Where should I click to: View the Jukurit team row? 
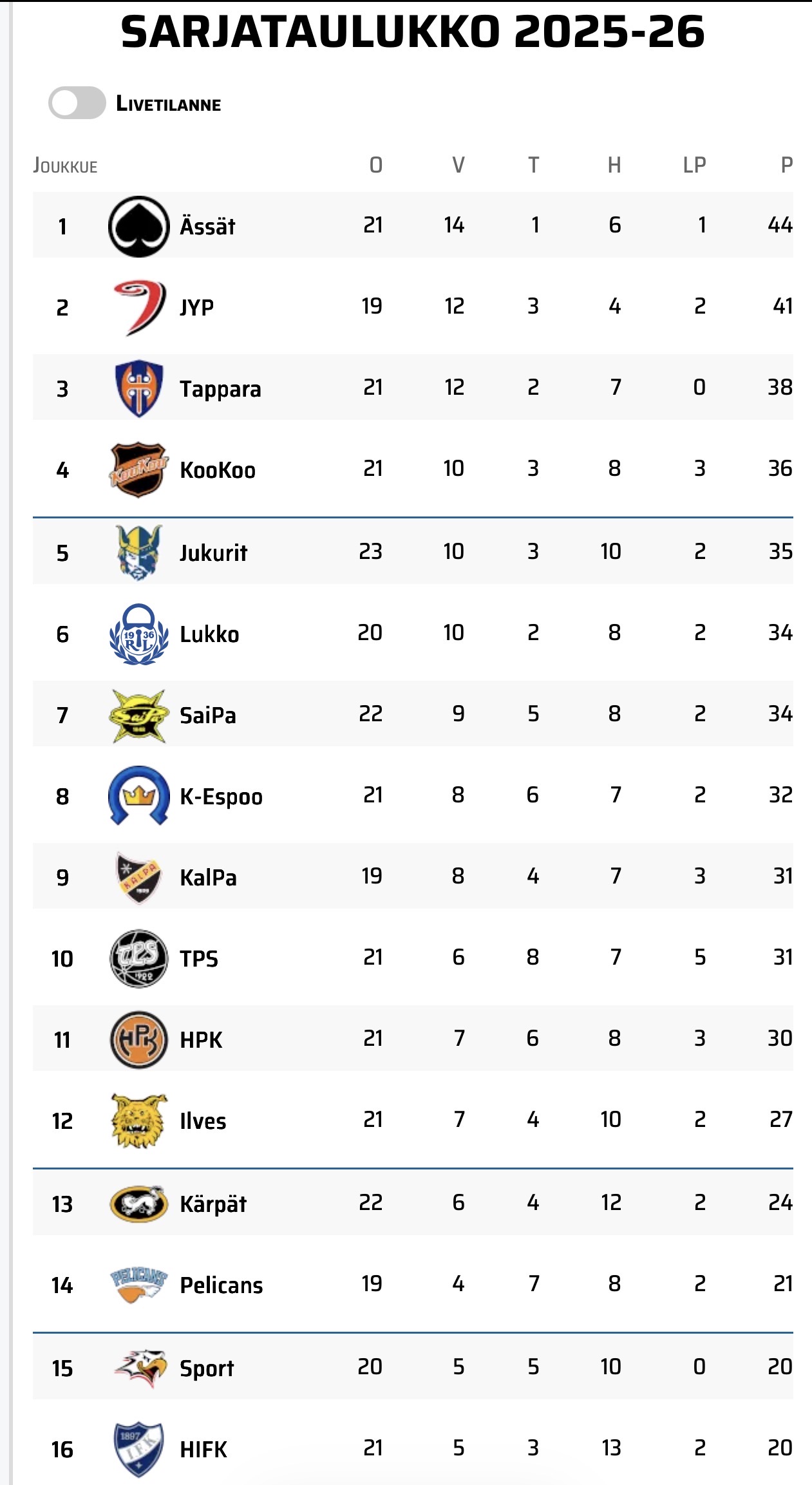(x=213, y=552)
